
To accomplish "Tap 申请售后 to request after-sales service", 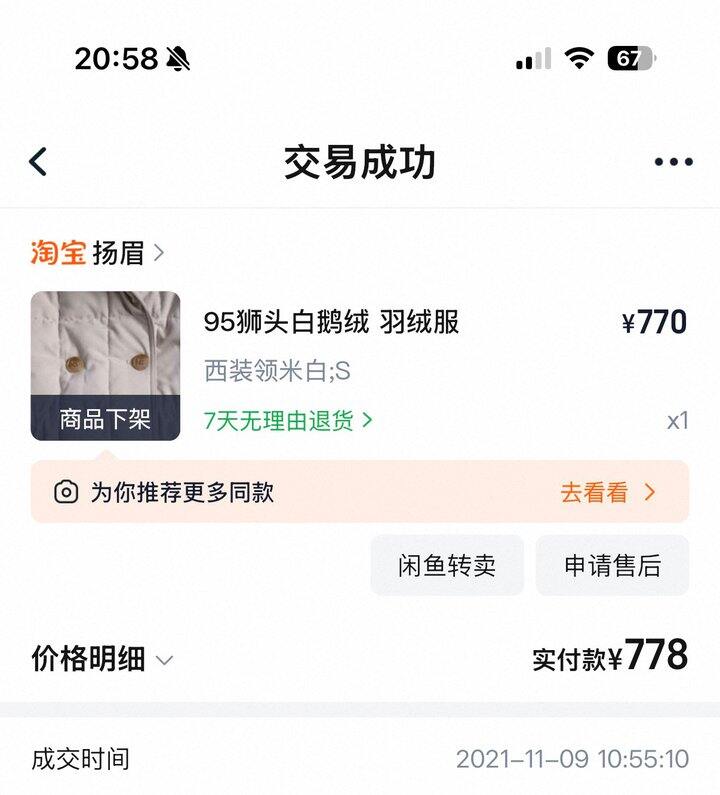I will (x=613, y=565).
